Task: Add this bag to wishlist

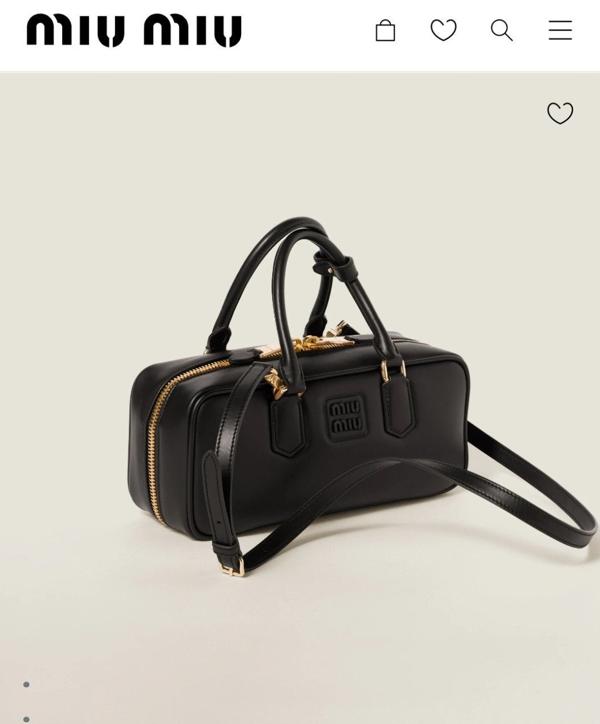Action: click(x=560, y=113)
